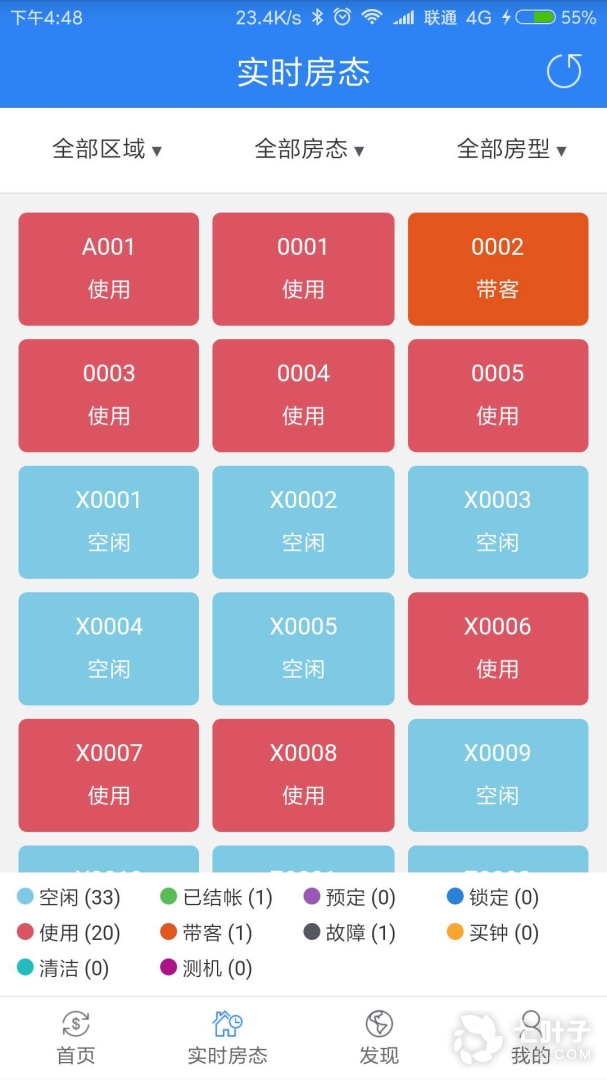
Task: Open idle room X0009
Action: [x=497, y=774]
